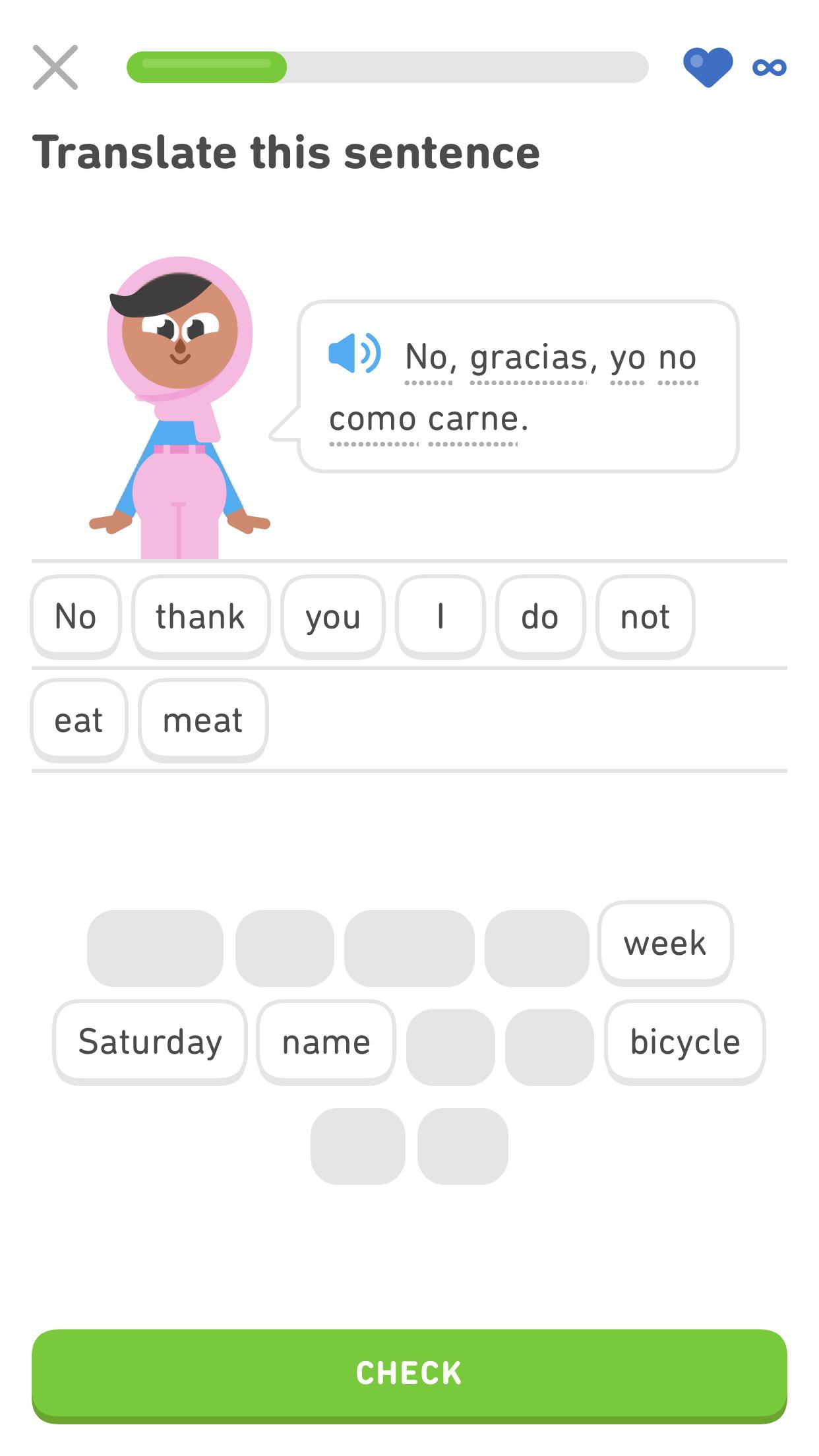Deselect the "I" word chip
Screen dimensions: 819x1456
440,617
